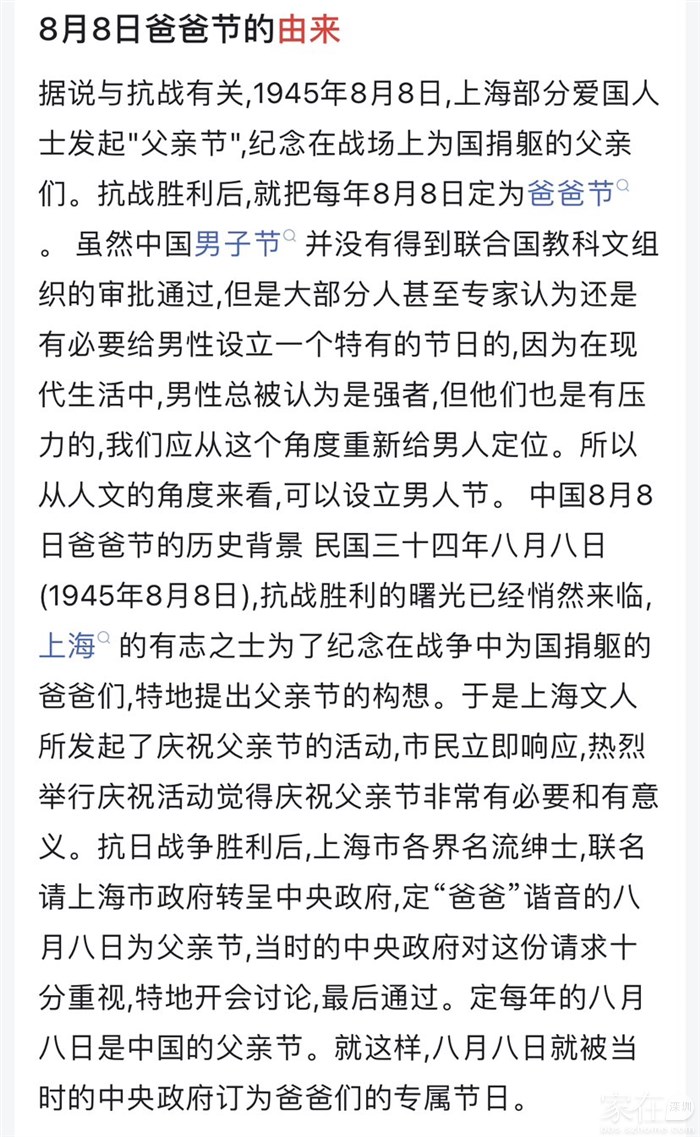The width and height of the screenshot is (700, 1137).
Task: Open the blue 男子节 link
Action: (238, 243)
